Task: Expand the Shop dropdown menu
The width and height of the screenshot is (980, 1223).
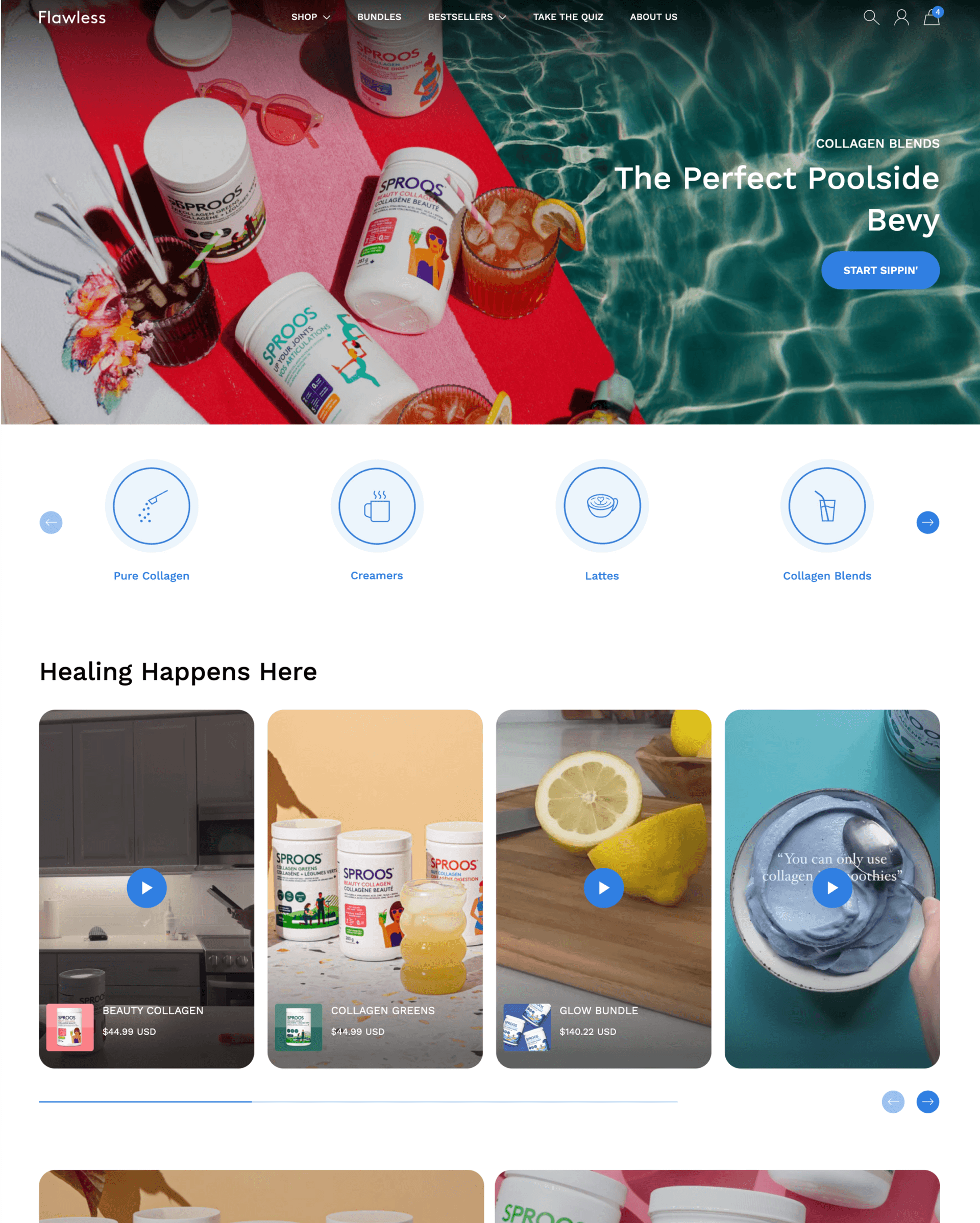Action: [310, 17]
